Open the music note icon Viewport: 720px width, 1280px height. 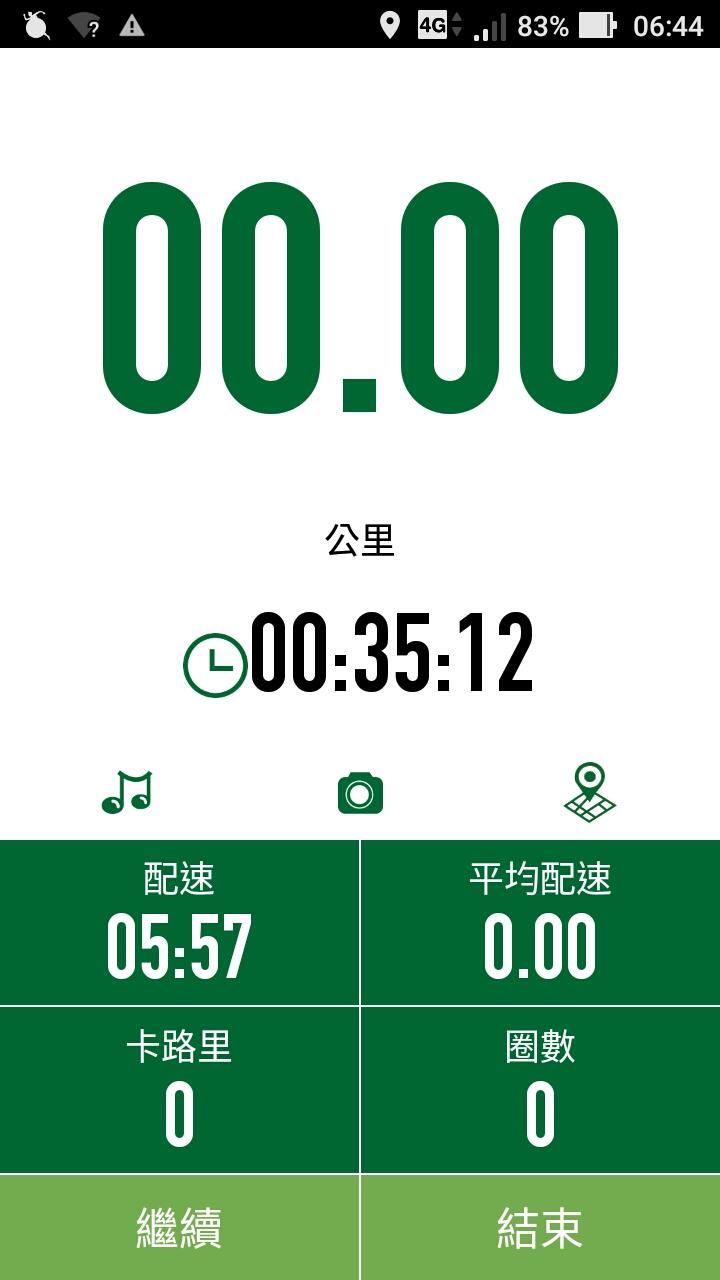[x=127, y=792]
